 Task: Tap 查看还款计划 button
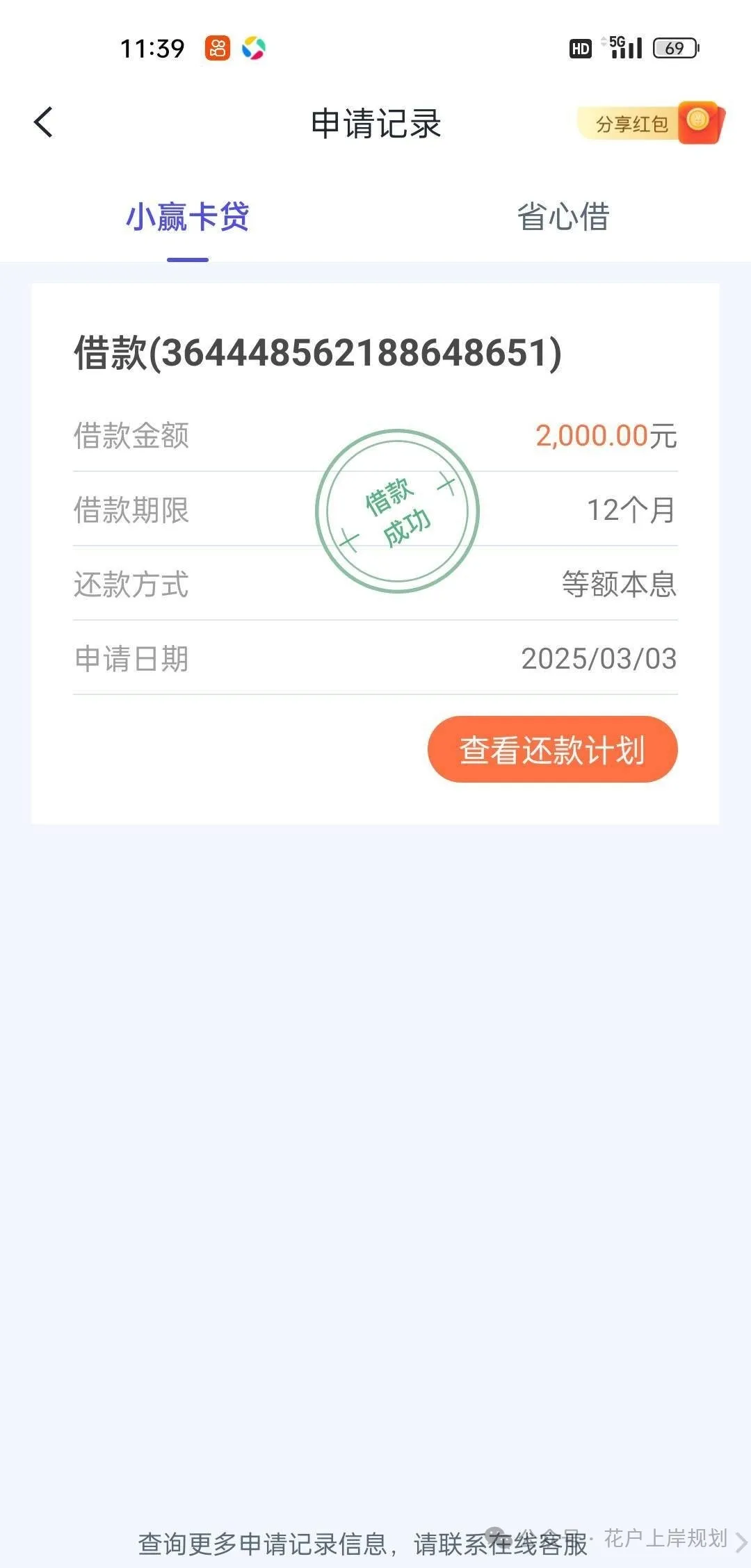point(552,749)
